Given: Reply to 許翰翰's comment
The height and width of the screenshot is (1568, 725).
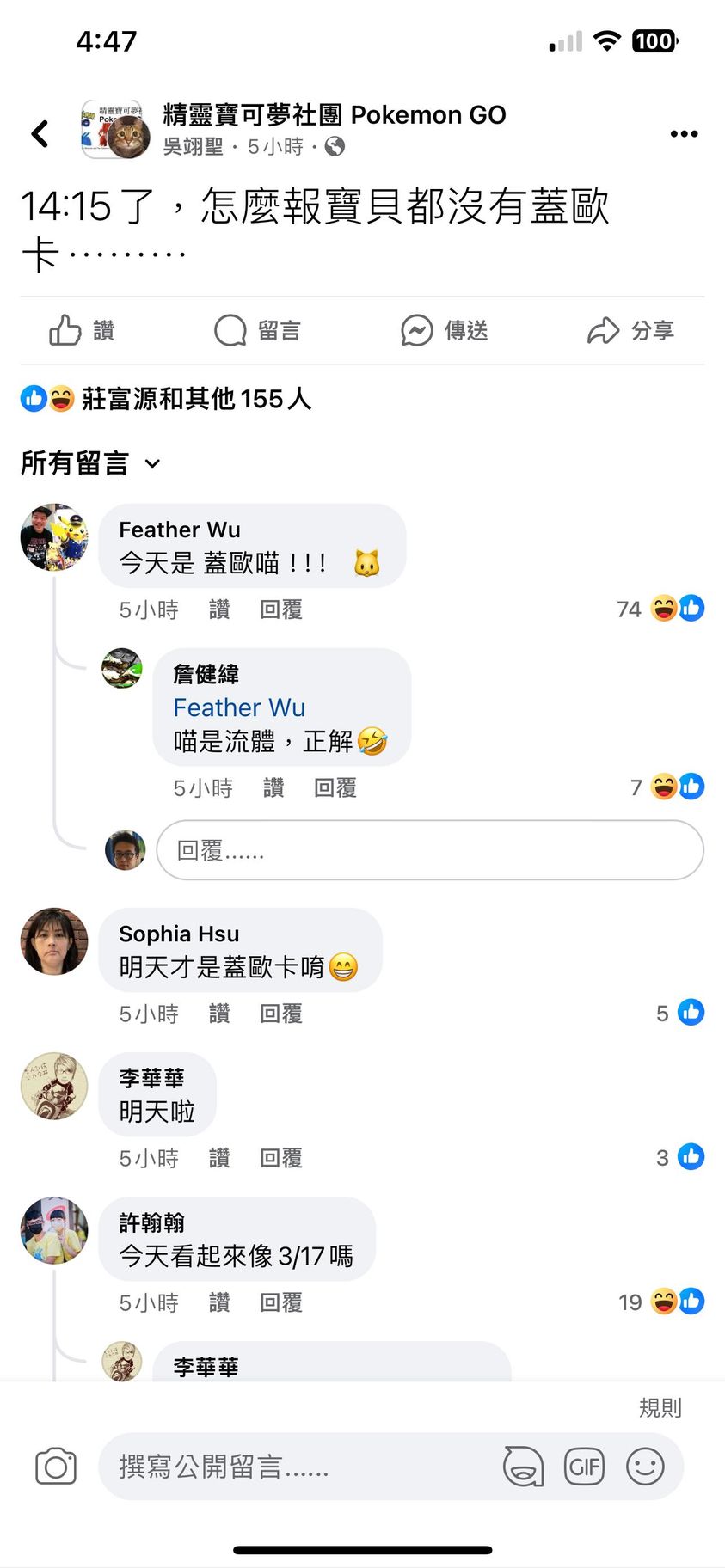Looking at the screenshot, I should pos(281,1302).
